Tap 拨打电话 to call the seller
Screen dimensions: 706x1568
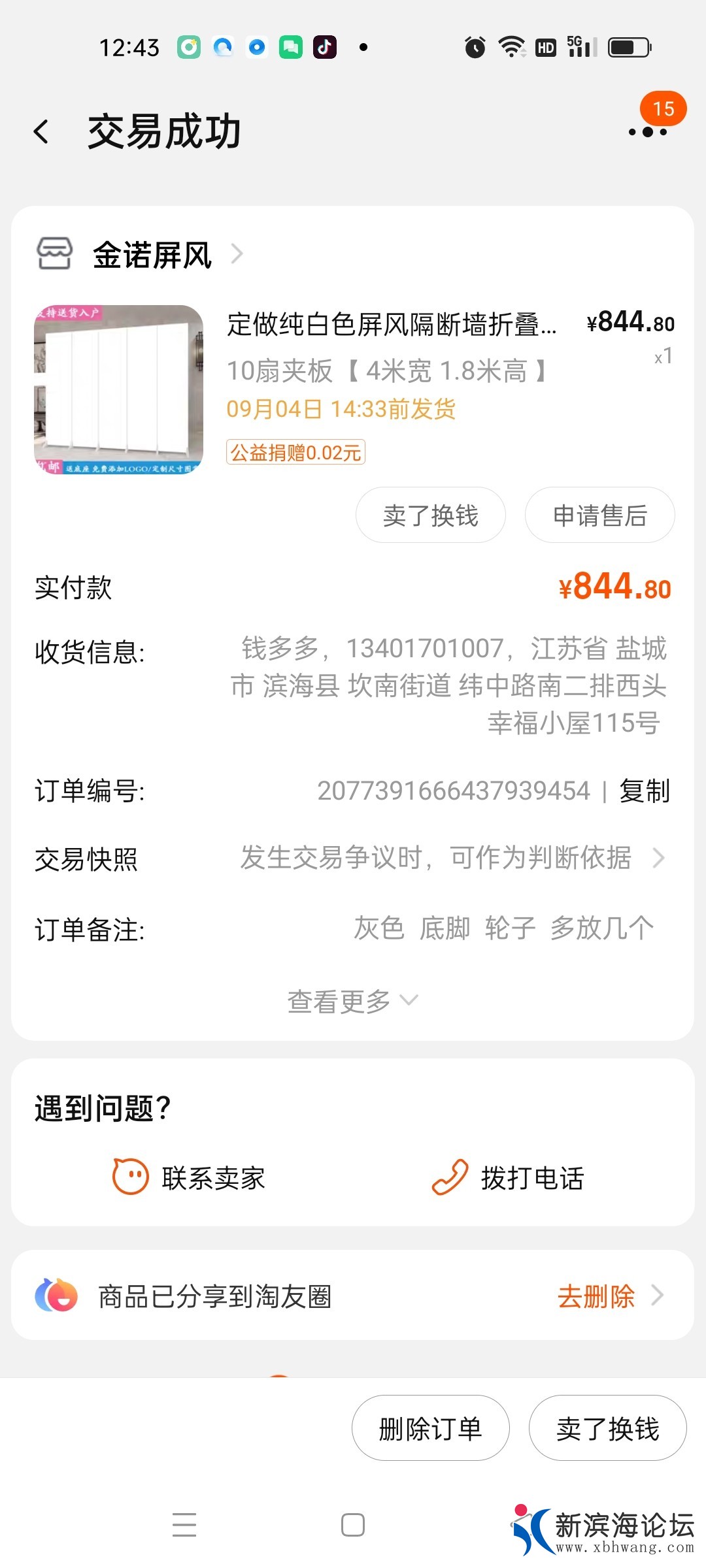point(509,1177)
